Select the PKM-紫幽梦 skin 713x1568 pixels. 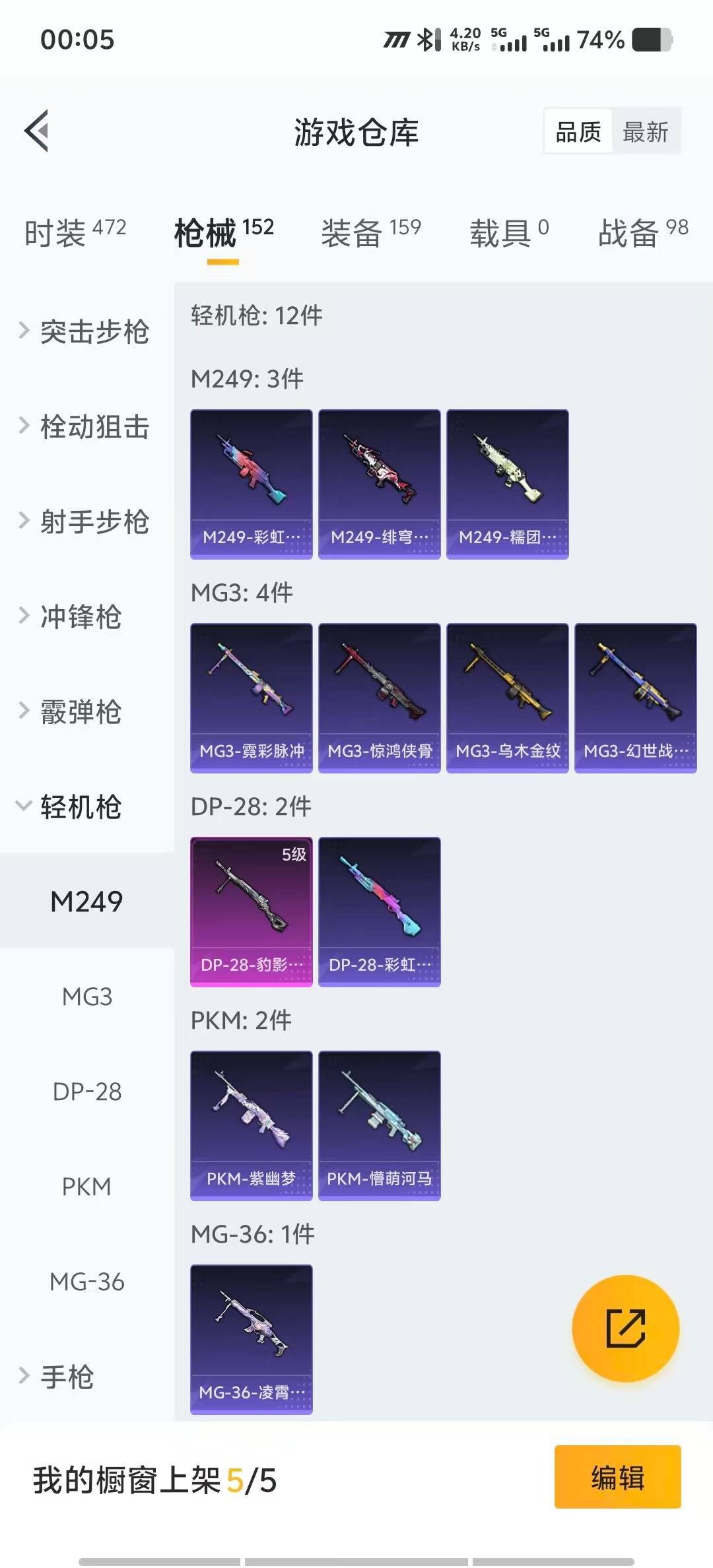[252, 1124]
